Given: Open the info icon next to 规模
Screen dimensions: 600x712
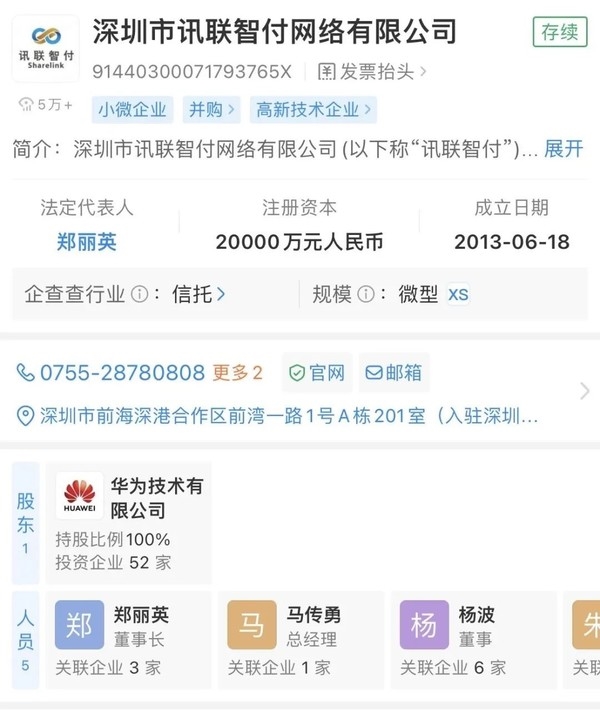Looking at the screenshot, I should 366,294.
